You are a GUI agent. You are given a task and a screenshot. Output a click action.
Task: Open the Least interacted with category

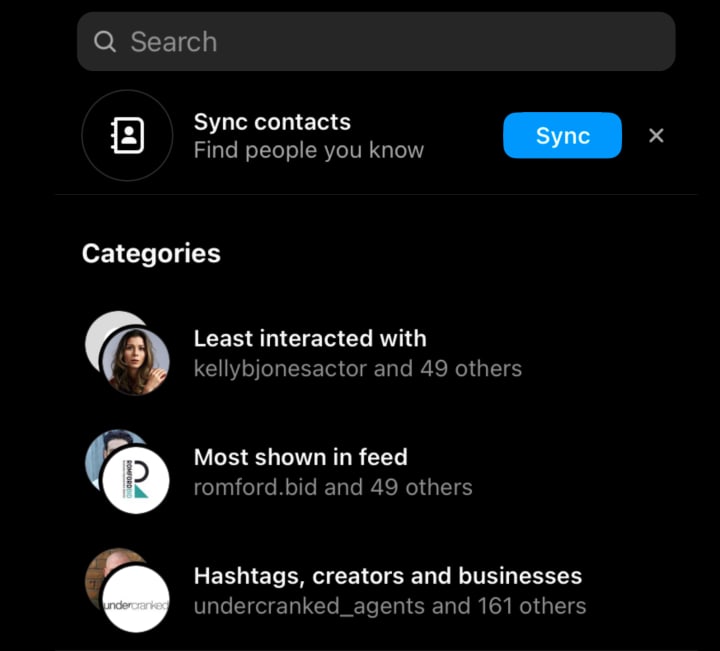click(357, 353)
